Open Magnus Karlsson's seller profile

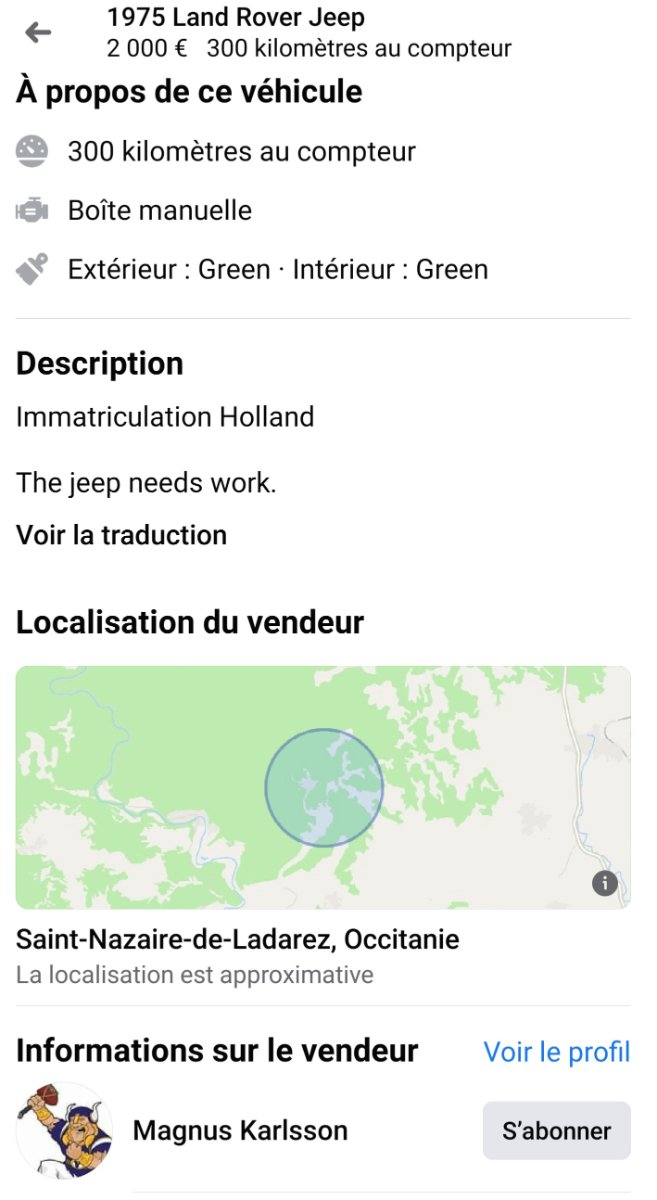240,1131
